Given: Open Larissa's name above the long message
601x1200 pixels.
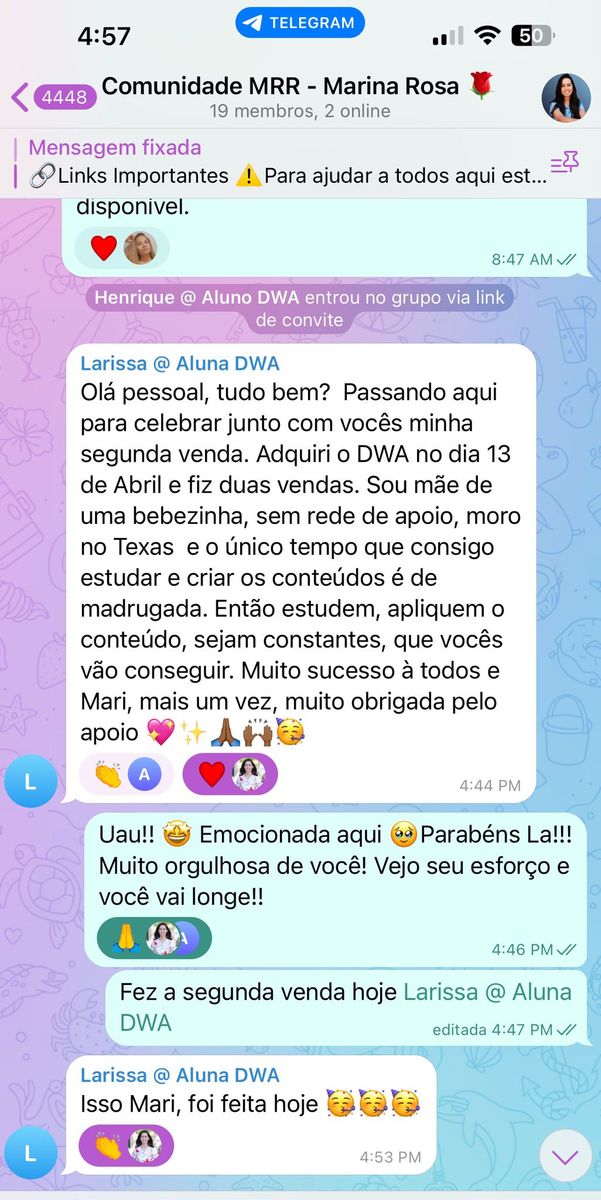Looking at the screenshot, I should pyautogui.click(x=179, y=363).
